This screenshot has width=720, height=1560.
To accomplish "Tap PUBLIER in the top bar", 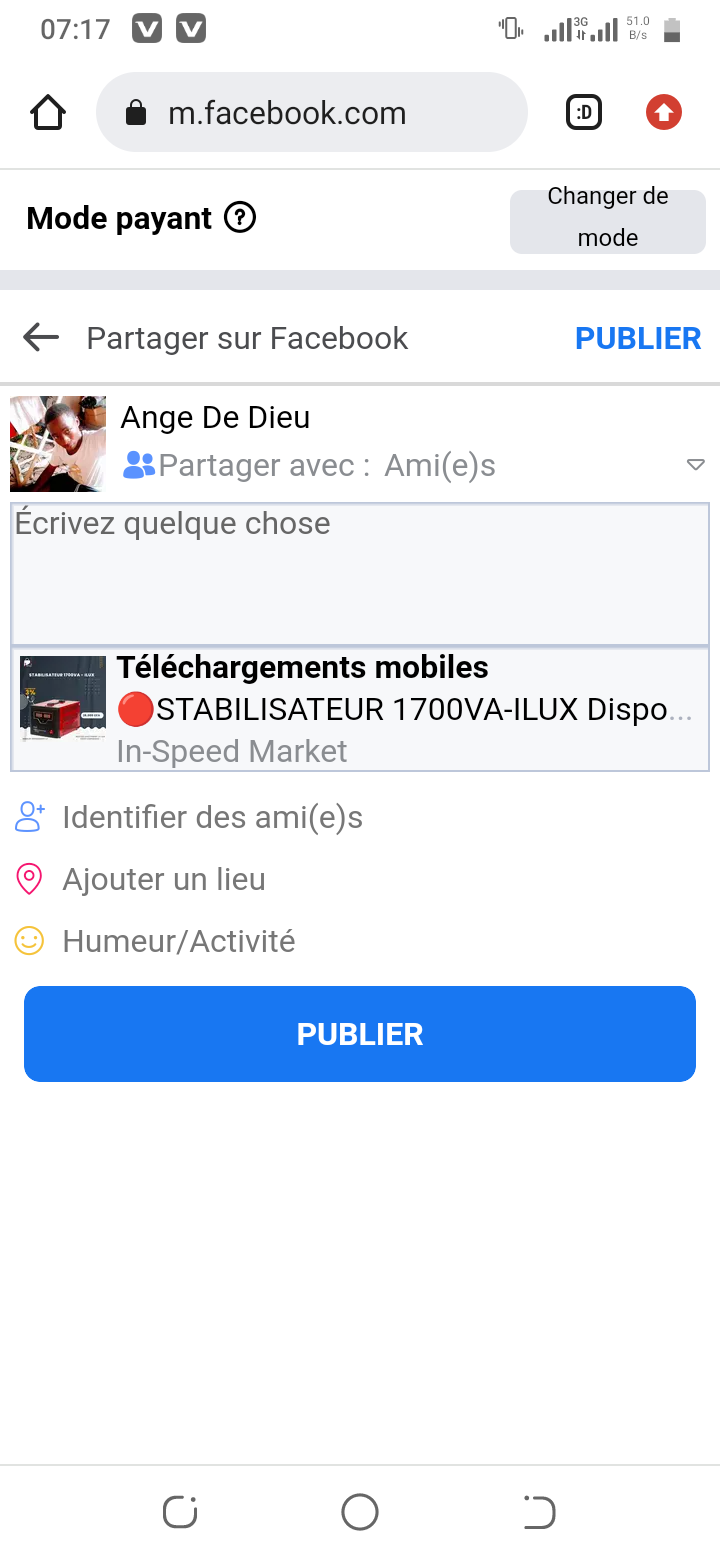I will click(x=638, y=338).
